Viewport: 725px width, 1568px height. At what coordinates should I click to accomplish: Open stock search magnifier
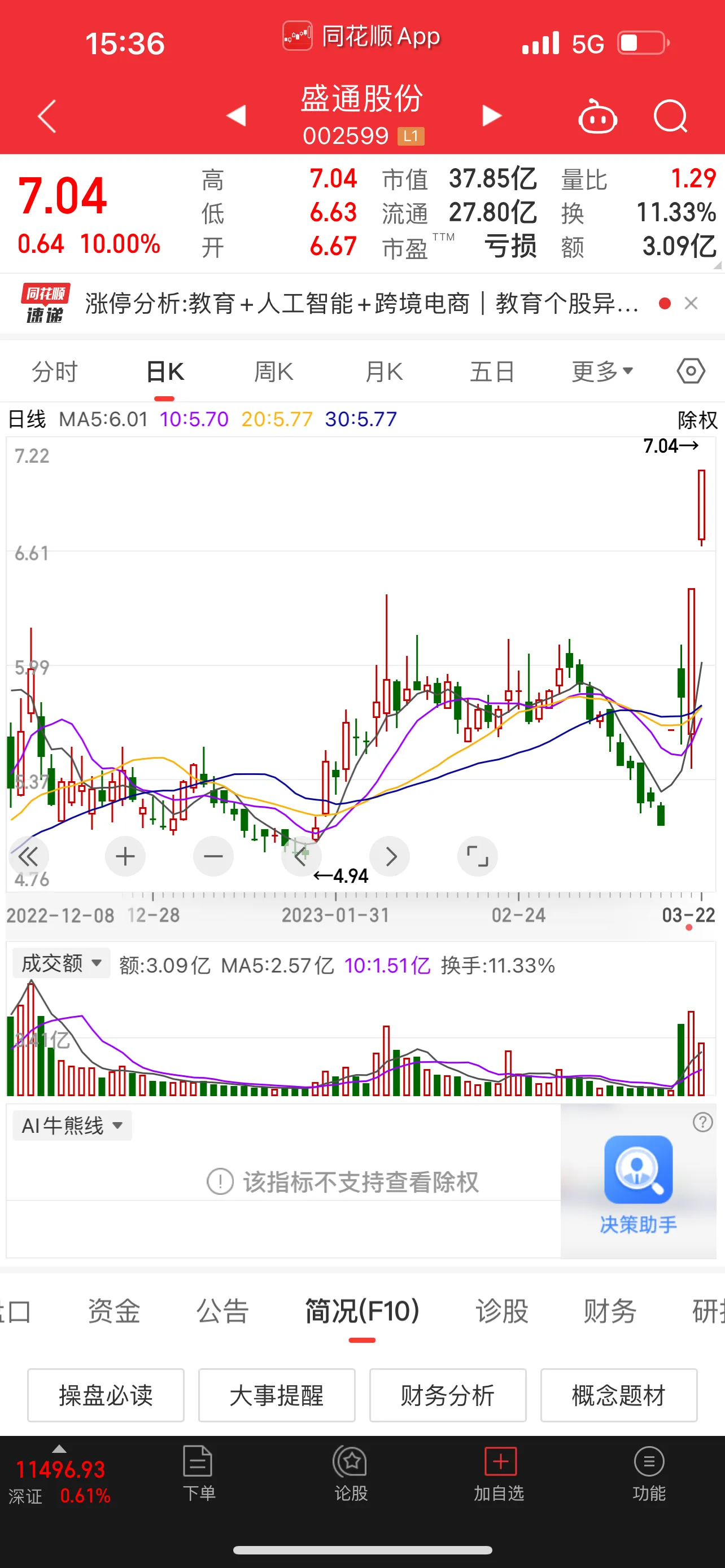tap(670, 116)
